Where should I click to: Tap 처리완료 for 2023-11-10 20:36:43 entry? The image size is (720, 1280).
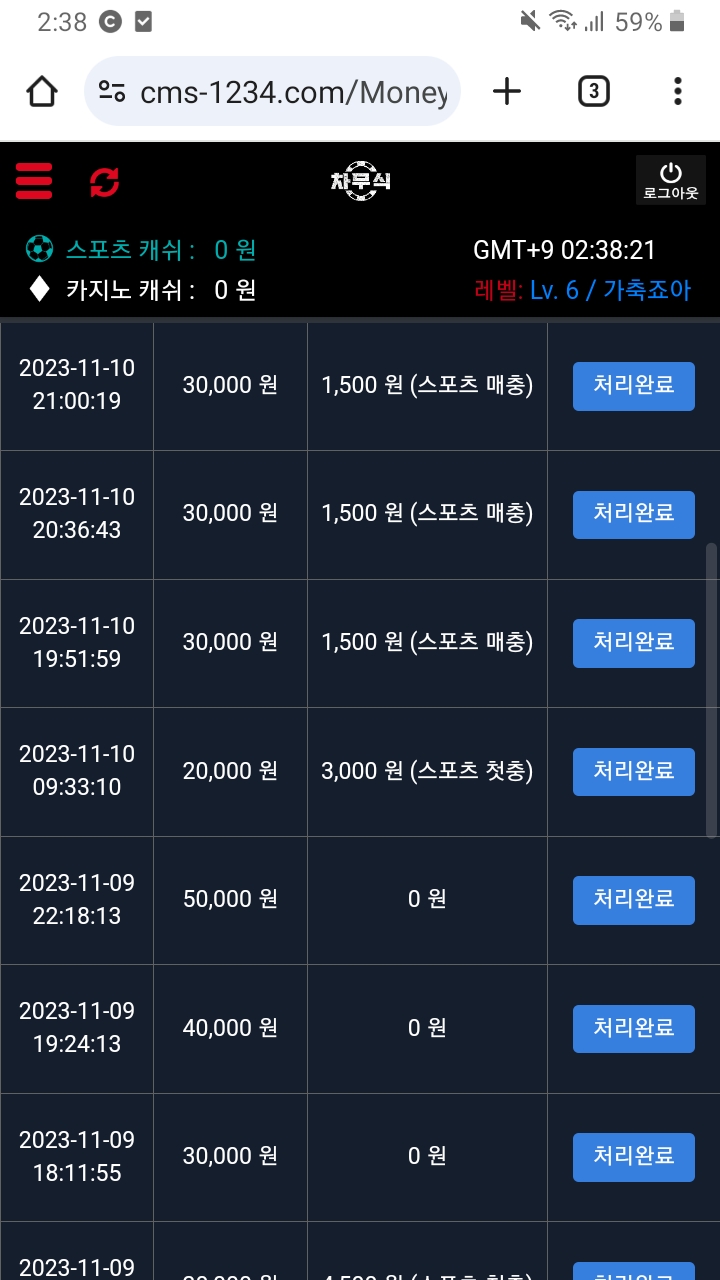pyautogui.click(x=633, y=515)
